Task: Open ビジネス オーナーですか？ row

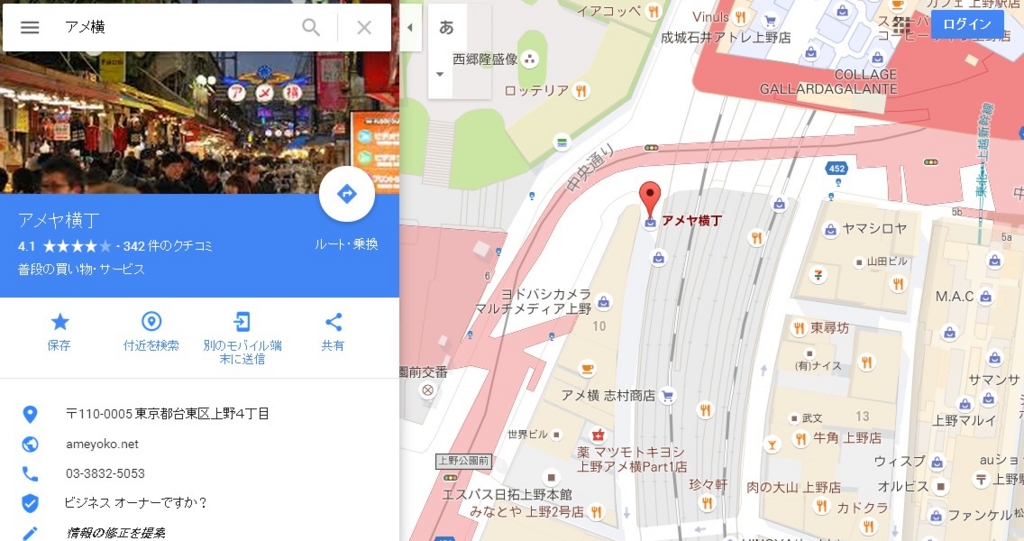Action: click(x=135, y=503)
